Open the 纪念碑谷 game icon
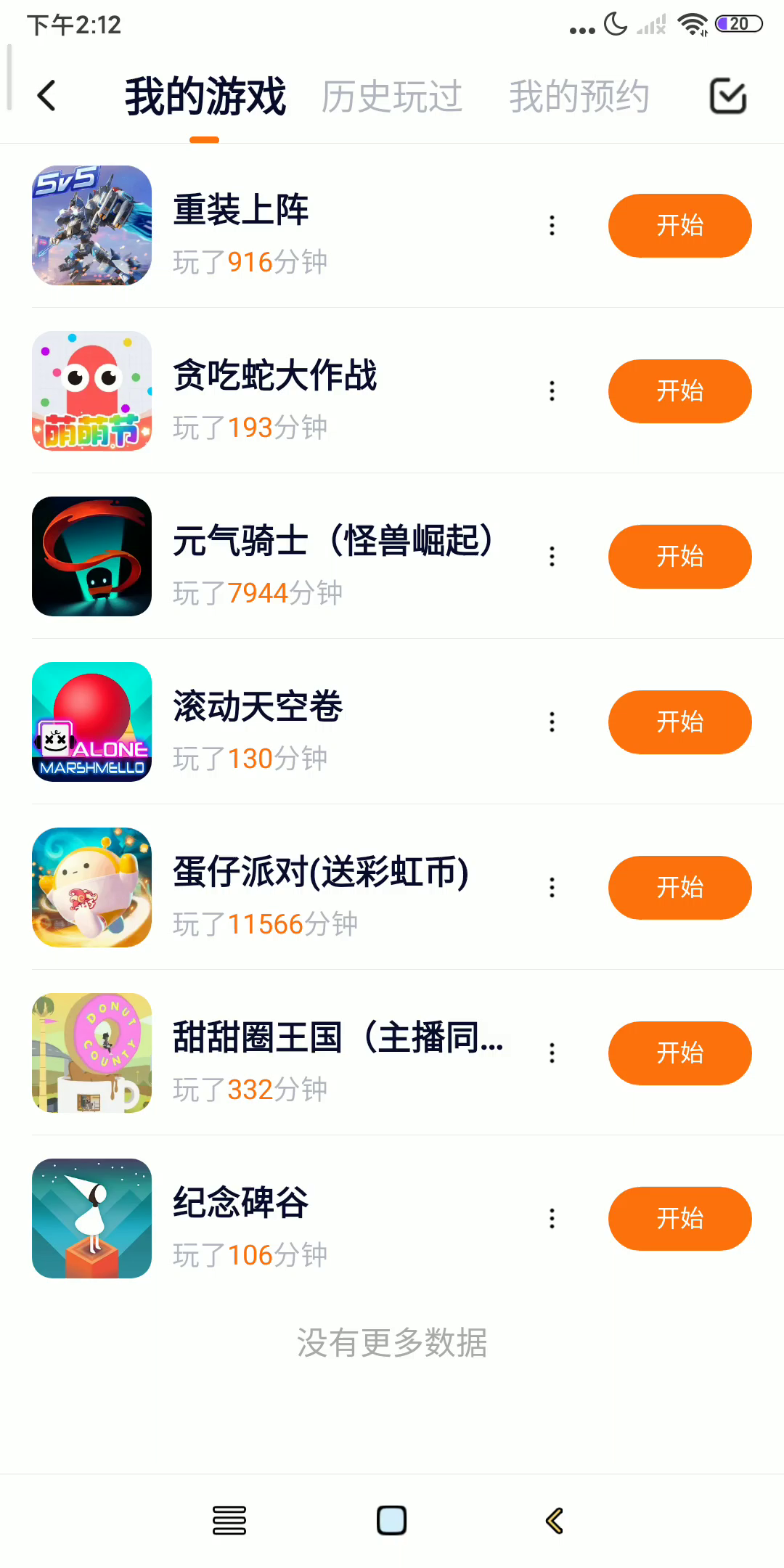 coord(92,1219)
